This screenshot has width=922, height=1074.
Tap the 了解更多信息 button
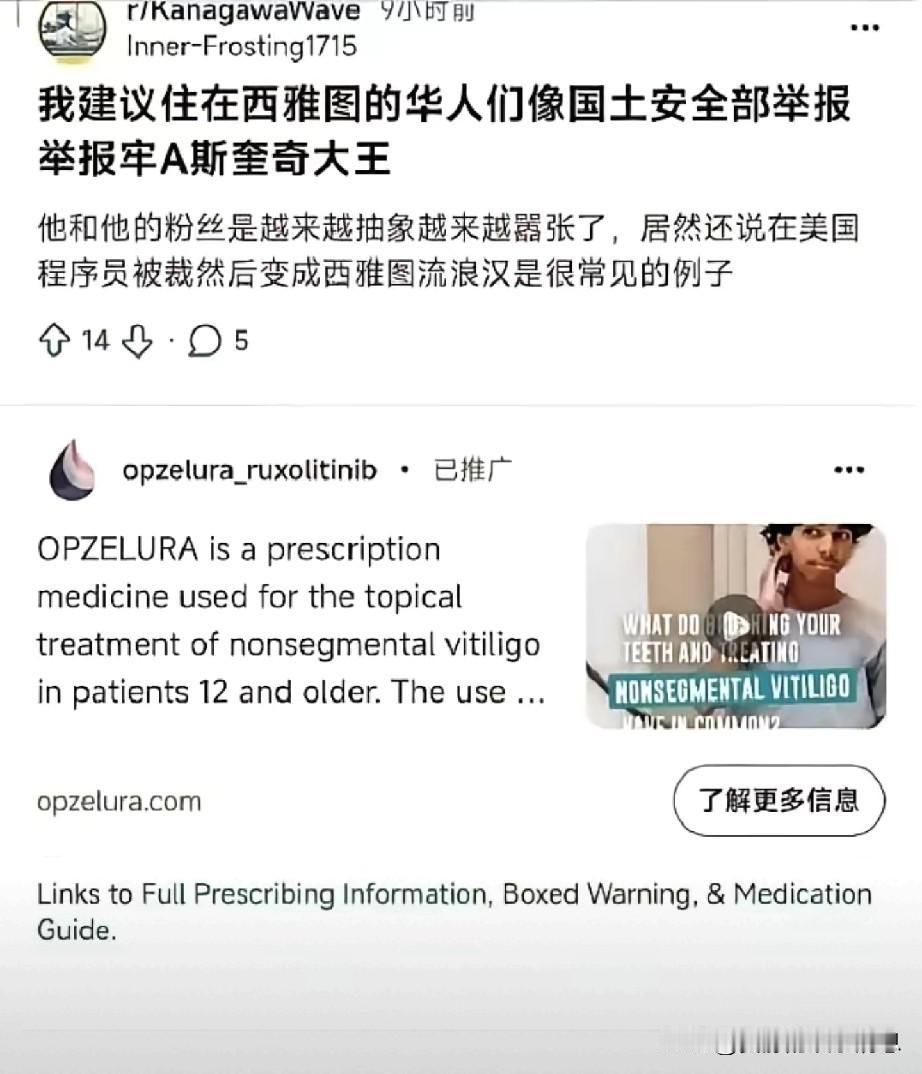pos(777,800)
